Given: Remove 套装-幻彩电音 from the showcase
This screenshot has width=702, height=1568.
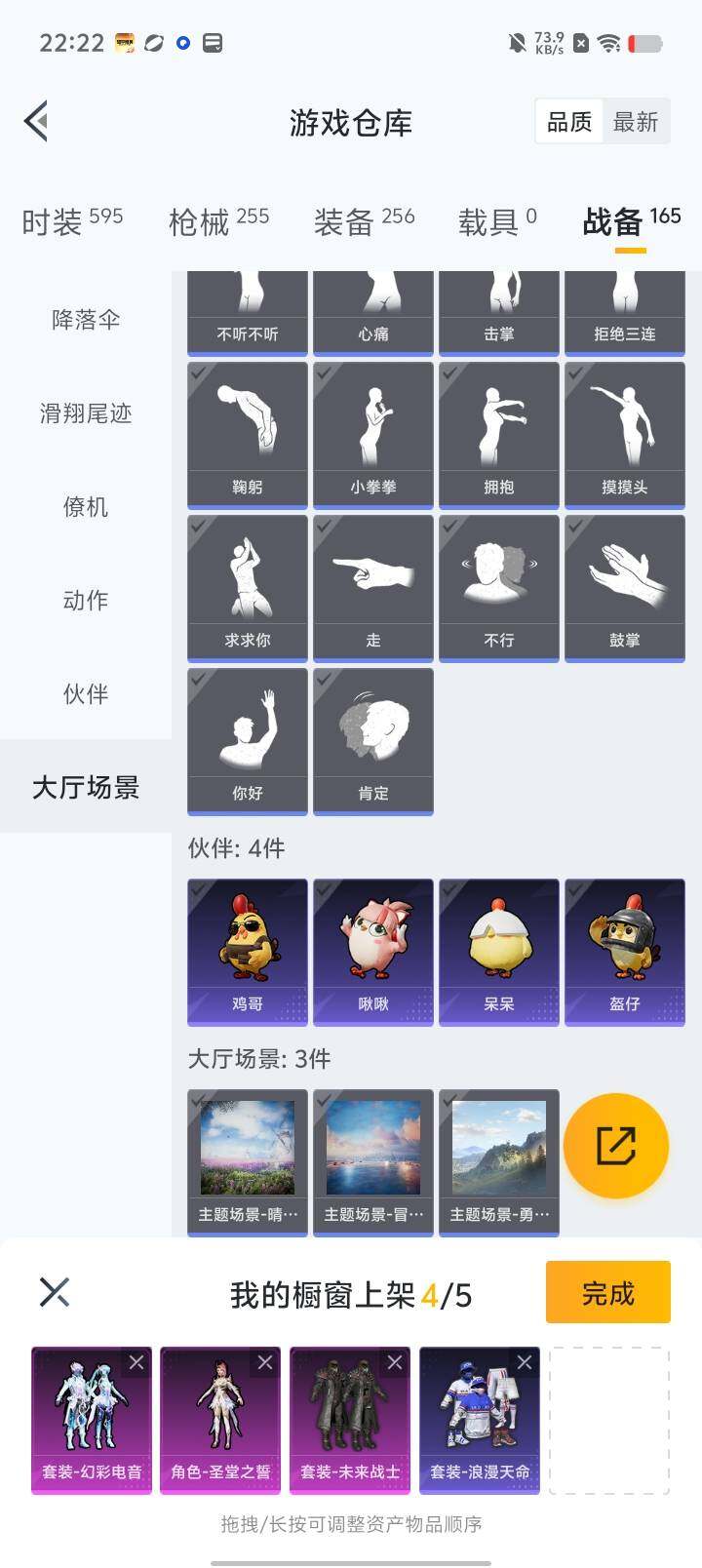Looking at the screenshot, I should [x=136, y=1362].
